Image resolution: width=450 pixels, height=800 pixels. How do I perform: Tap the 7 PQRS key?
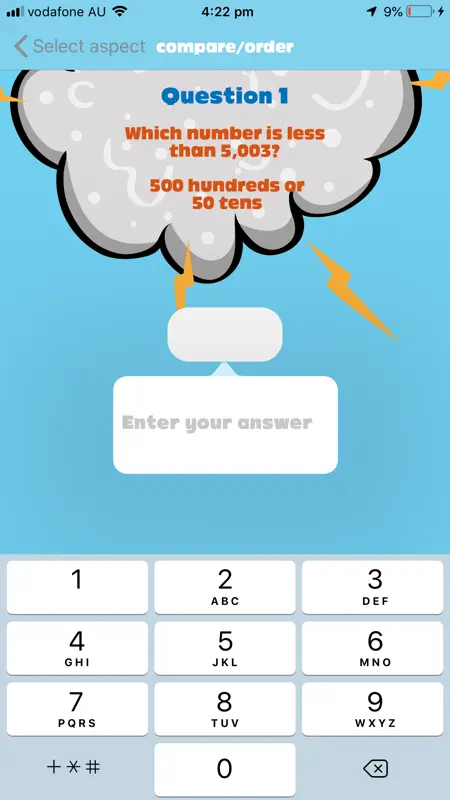(77, 709)
